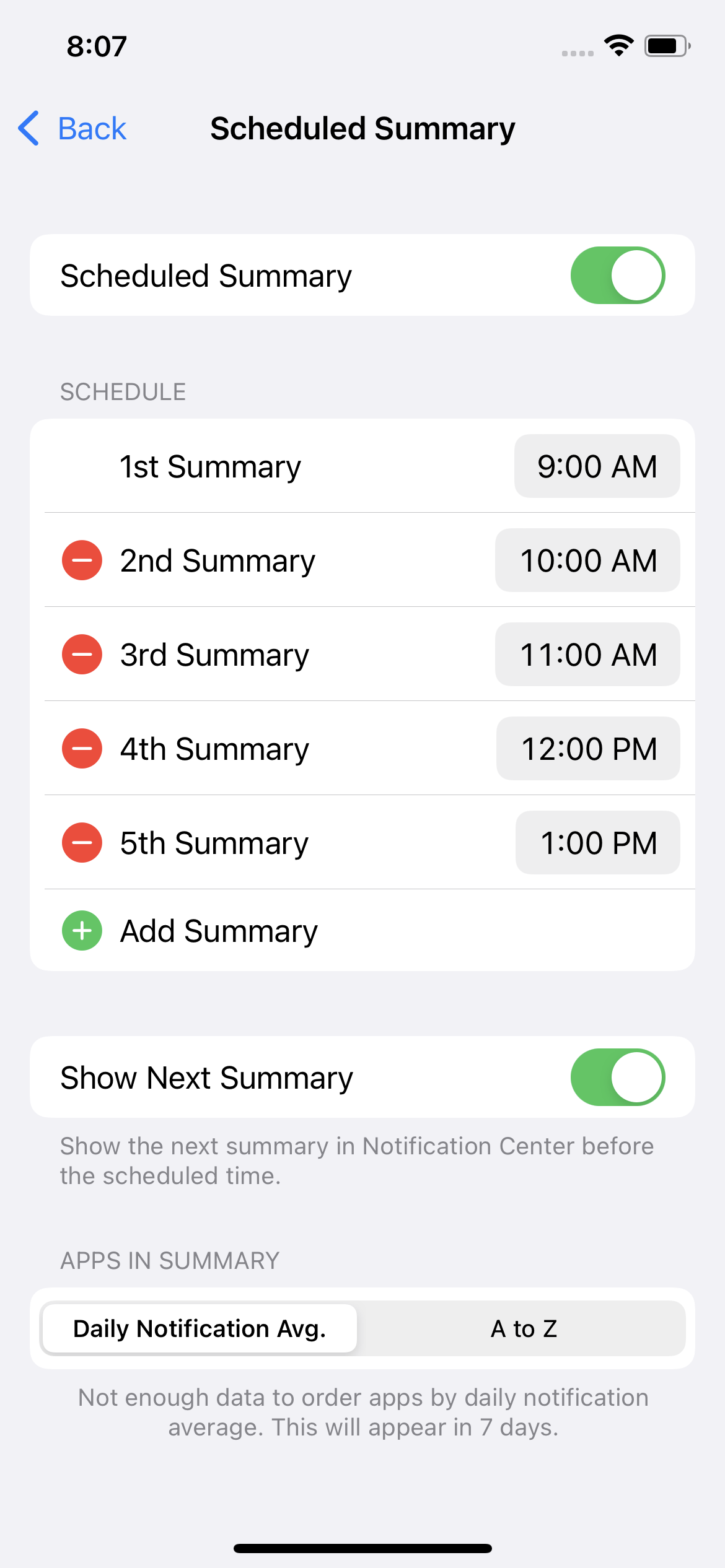Select the Daily Notification Avg. segment
This screenshot has width=725, height=1568.
click(200, 1328)
